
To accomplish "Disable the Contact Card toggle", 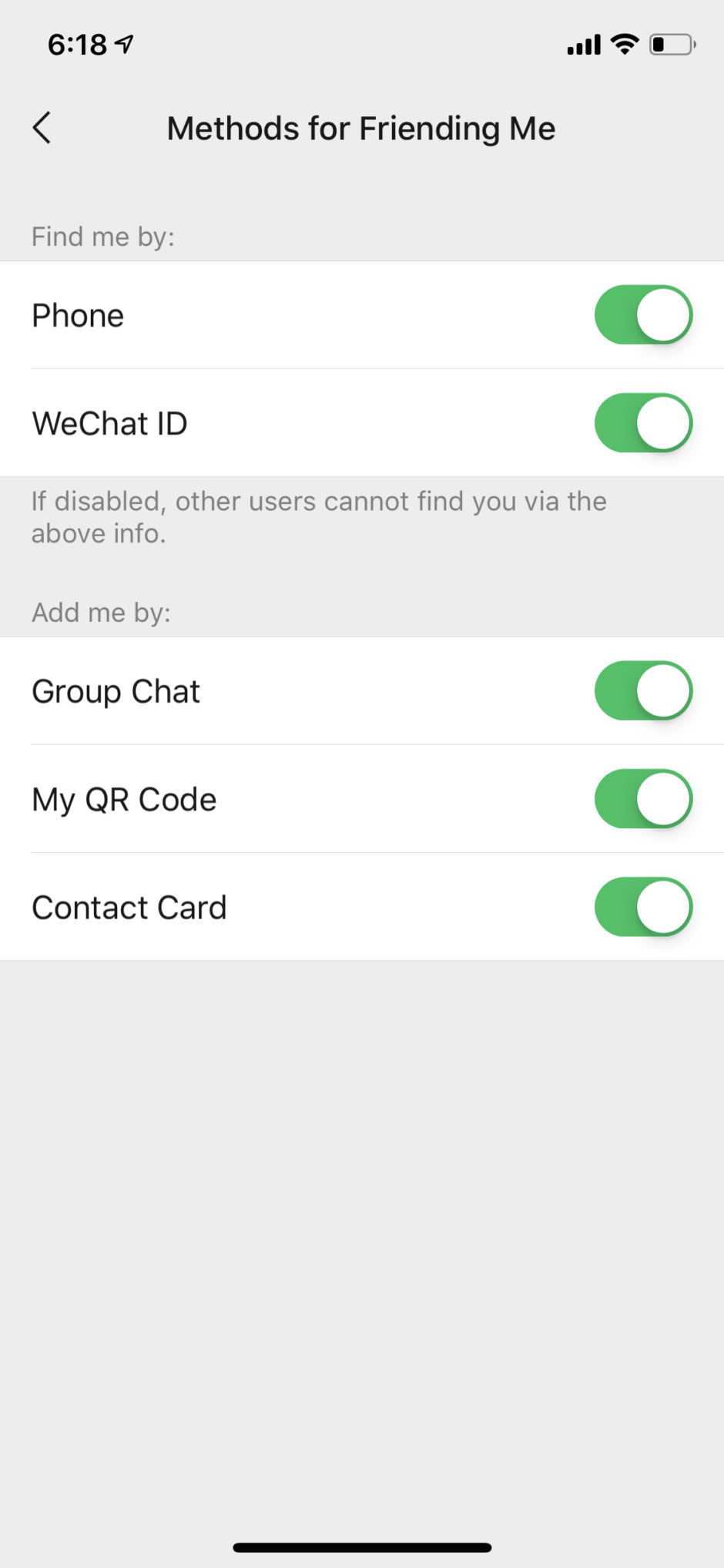I will point(643,907).
